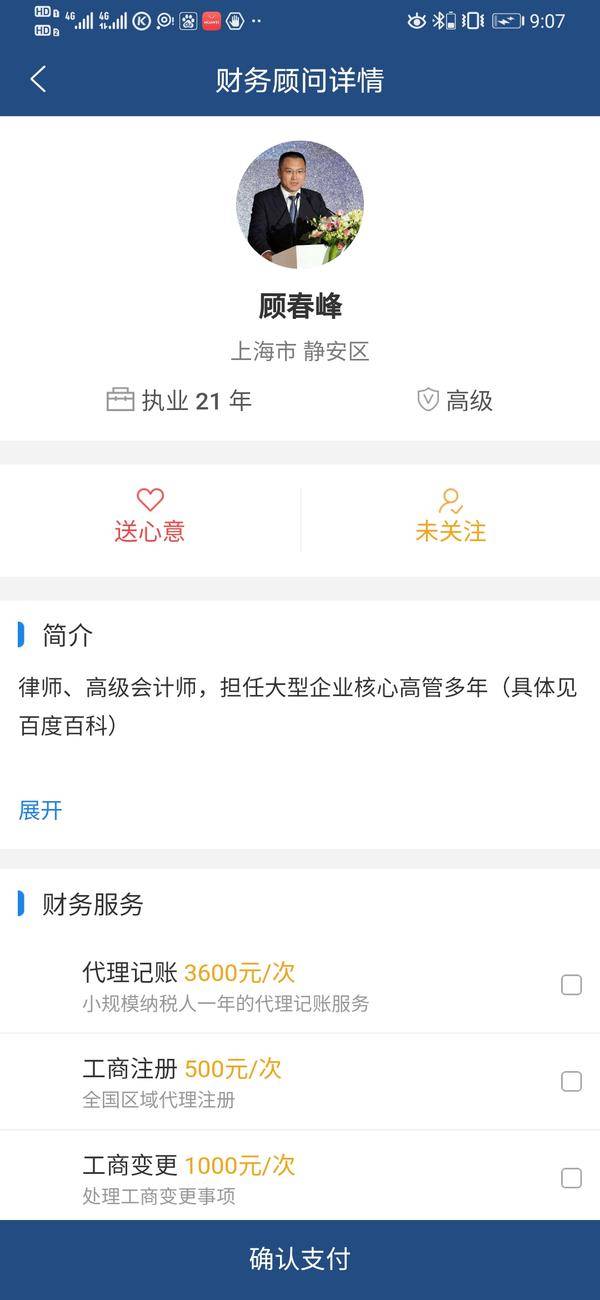Check the 工商注册 service box
The width and height of the screenshot is (600, 1300).
(571, 1081)
